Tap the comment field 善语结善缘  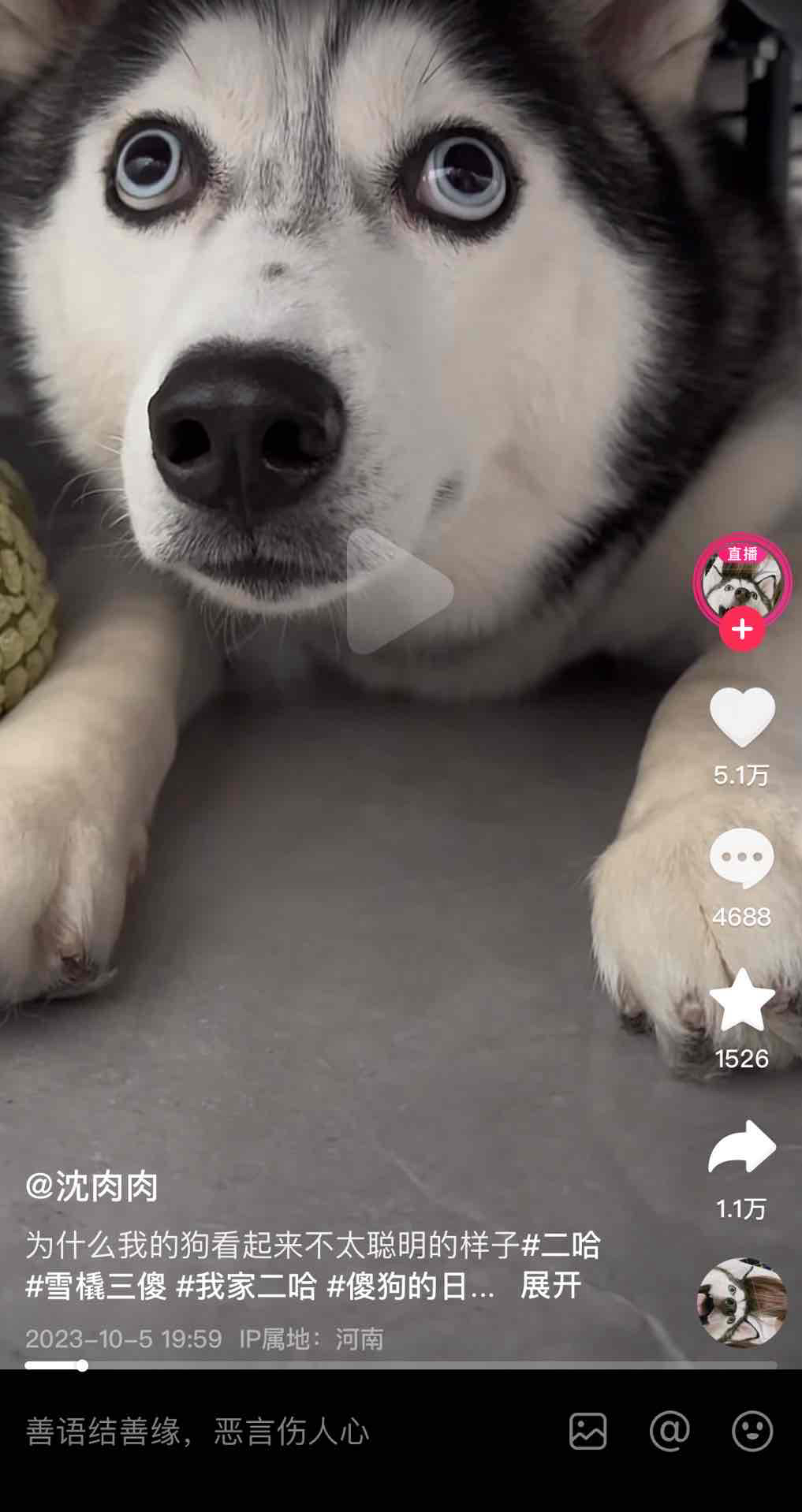pyautogui.click(x=197, y=1432)
